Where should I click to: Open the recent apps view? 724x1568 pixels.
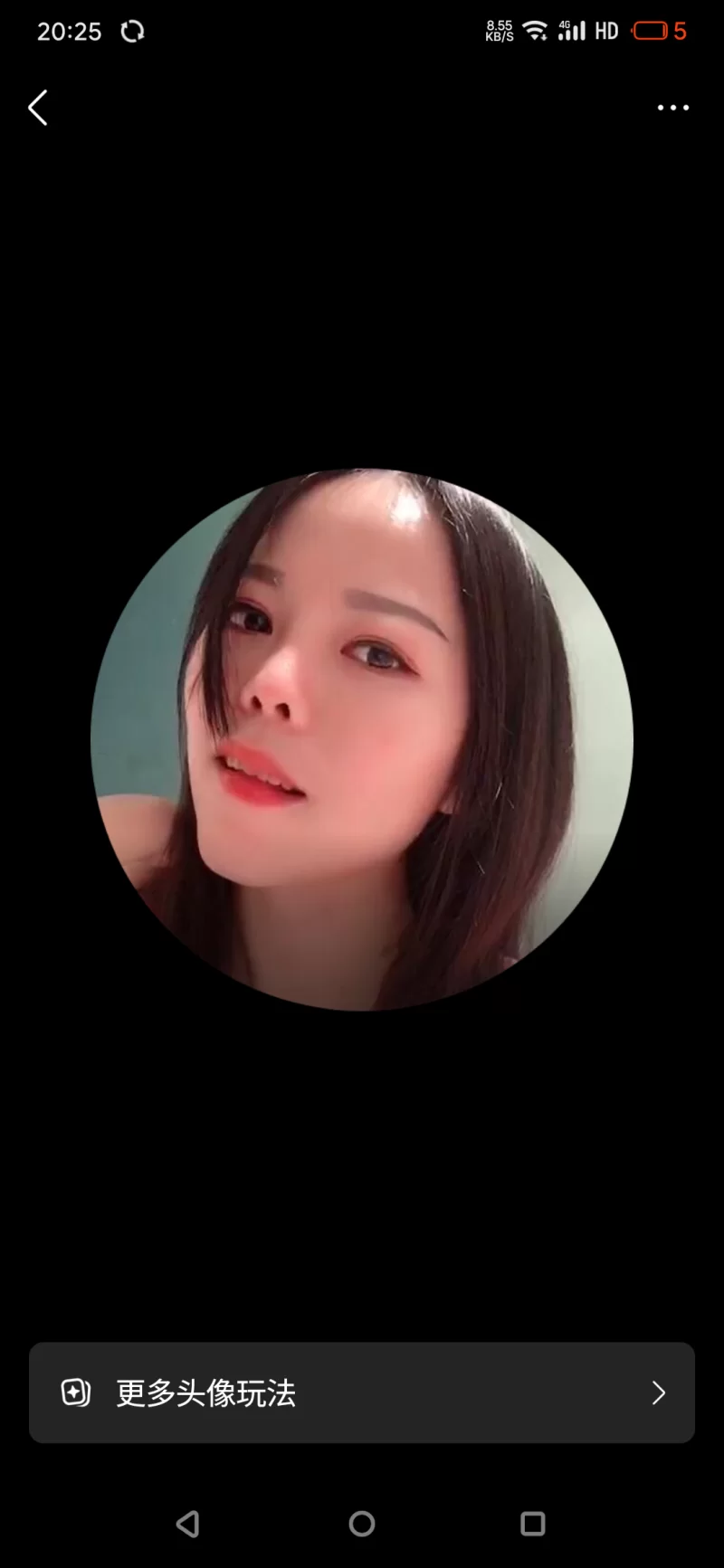tap(533, 1524)
